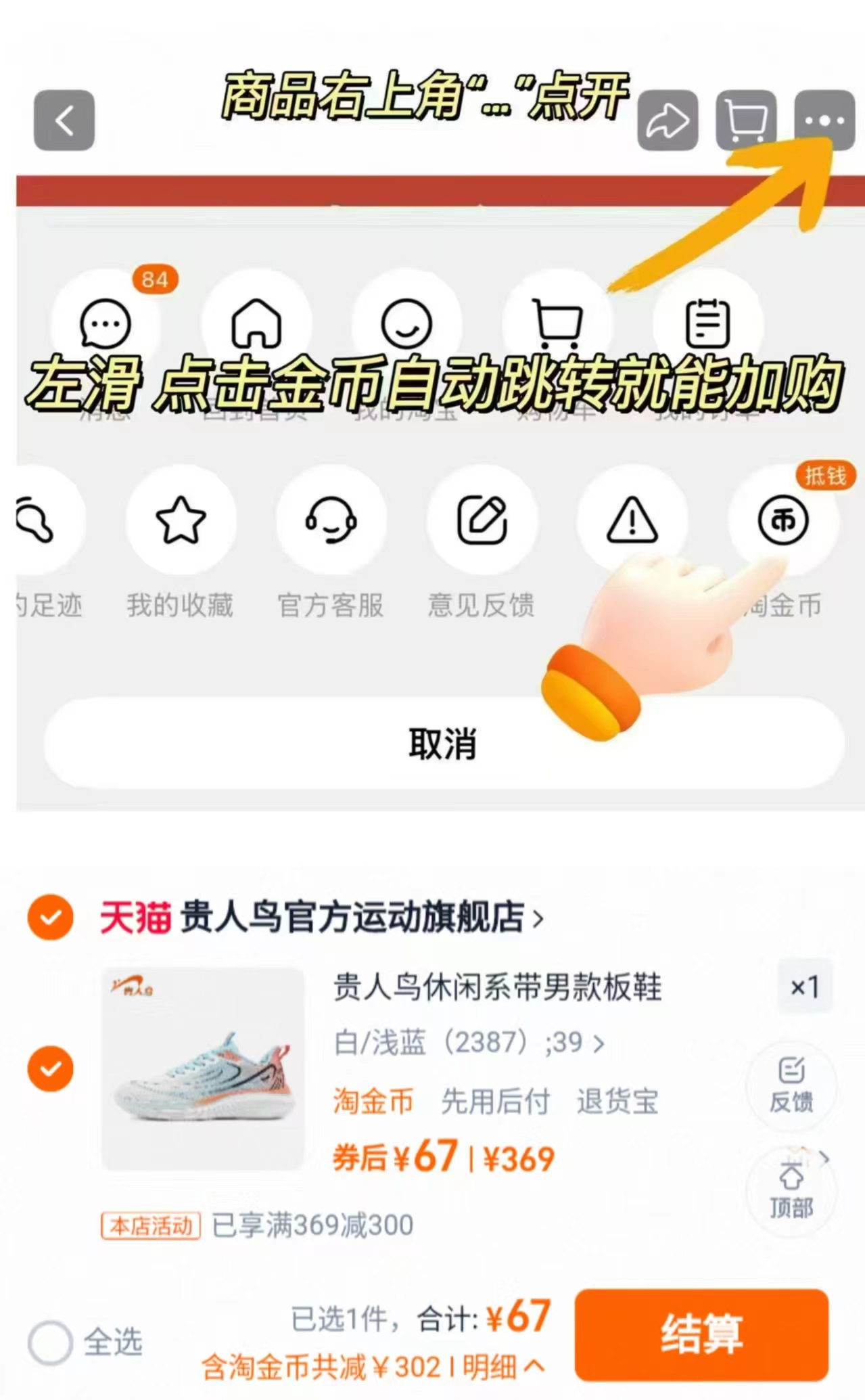Select the 我的收藏 star icon

181,521
